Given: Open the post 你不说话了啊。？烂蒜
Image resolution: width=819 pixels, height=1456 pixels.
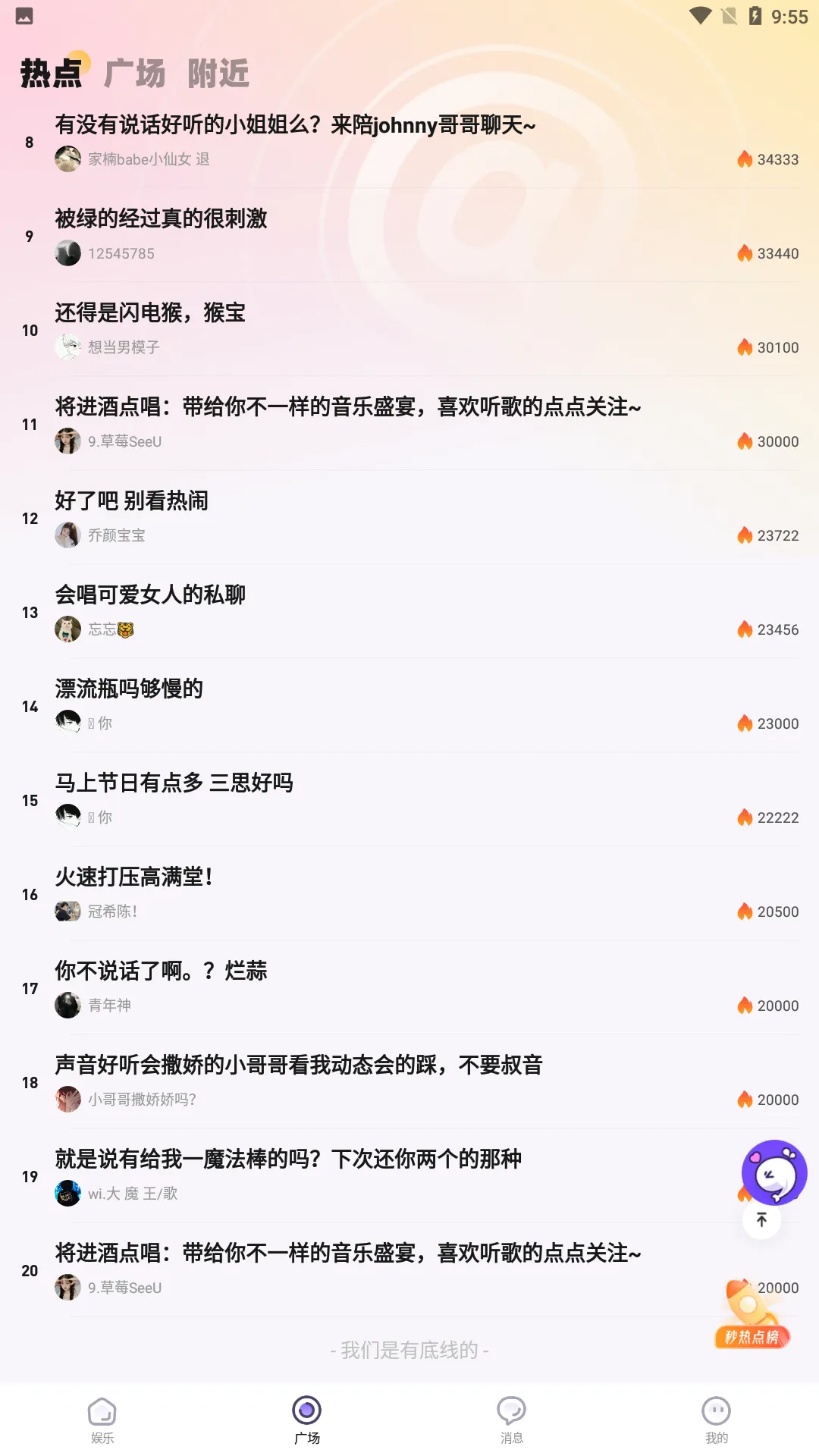Looking at the screenshot, I should [161, 971].
